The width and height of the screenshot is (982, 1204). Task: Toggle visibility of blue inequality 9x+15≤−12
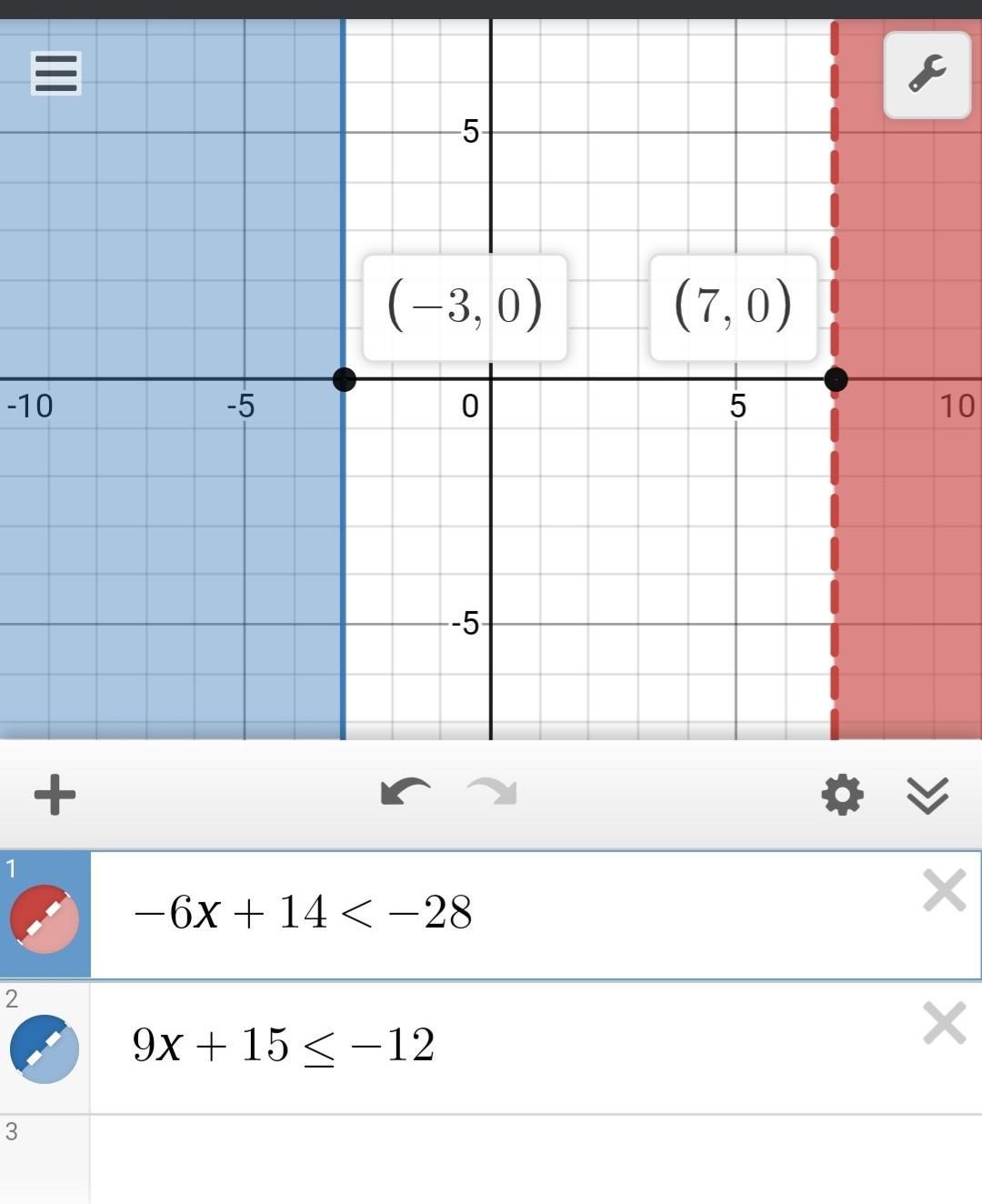[44, 1048]
